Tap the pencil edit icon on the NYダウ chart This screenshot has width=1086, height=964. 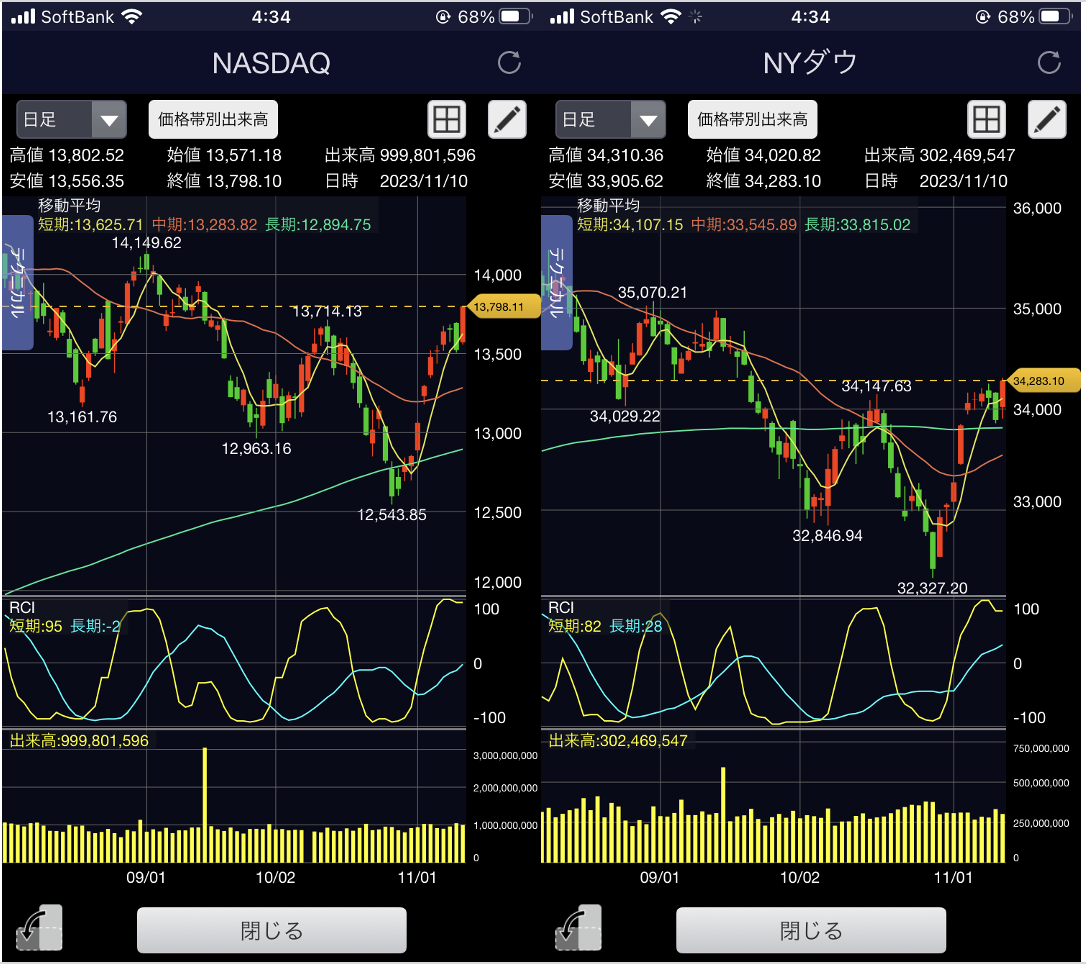click(x=1047, y=119)
